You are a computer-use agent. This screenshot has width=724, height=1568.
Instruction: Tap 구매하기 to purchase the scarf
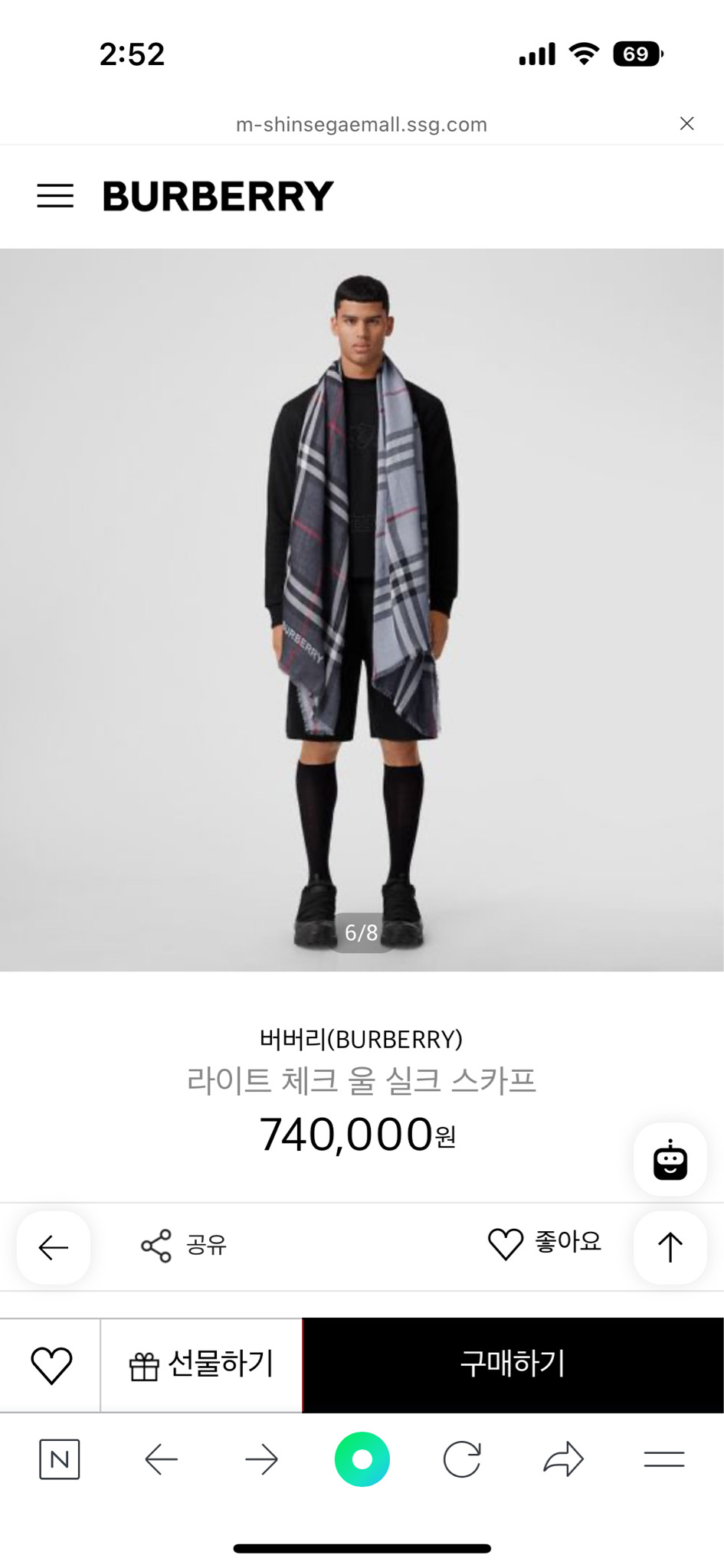click(513, 1365)
